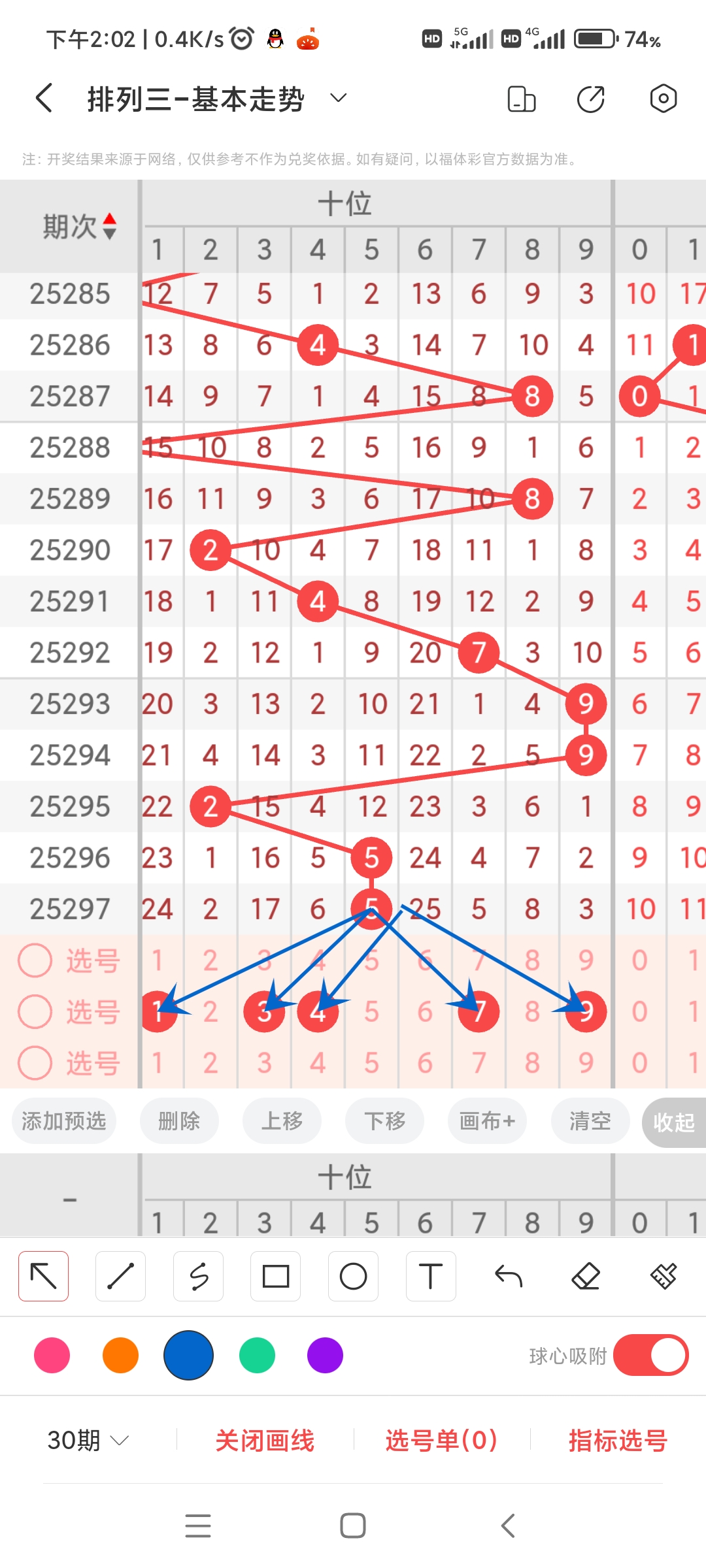Select the eraser tool
This screenshot has height=1568, width=706.
(586, 1275)
